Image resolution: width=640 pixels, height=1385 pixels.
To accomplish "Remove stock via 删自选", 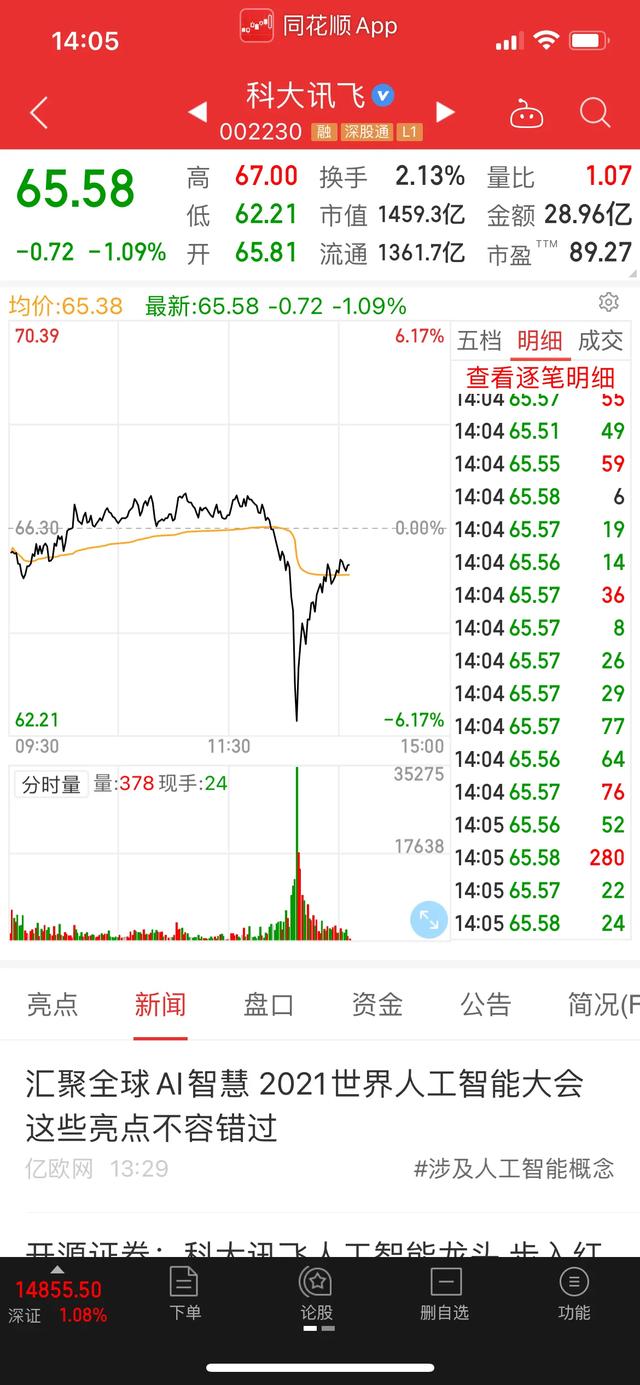I will click(x=445, y=1295).
